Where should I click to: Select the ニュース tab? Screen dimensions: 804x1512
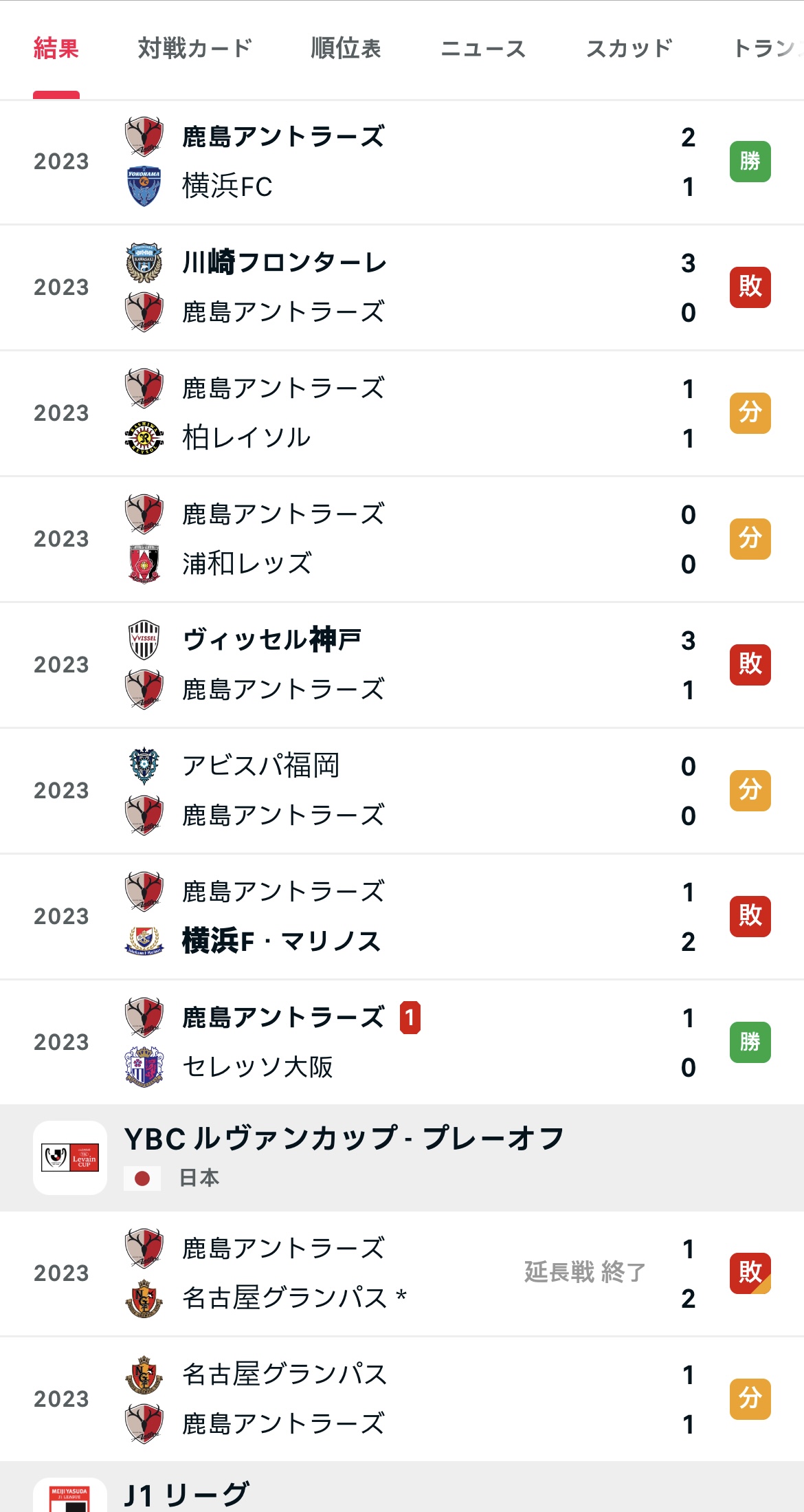tap(483, 48)
